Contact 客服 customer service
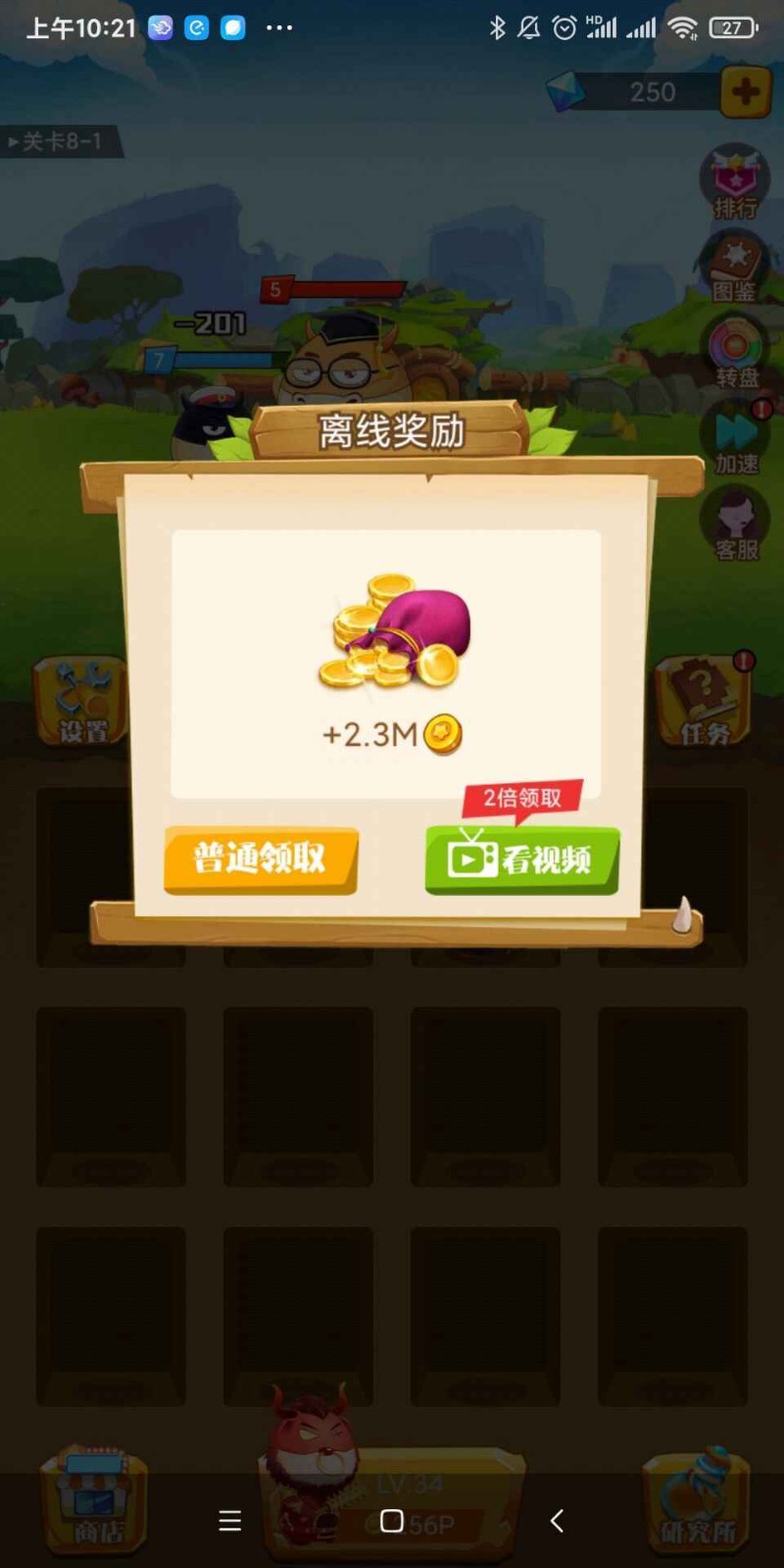The height and width of the screenshot is (1568, 784). [736, 524]
